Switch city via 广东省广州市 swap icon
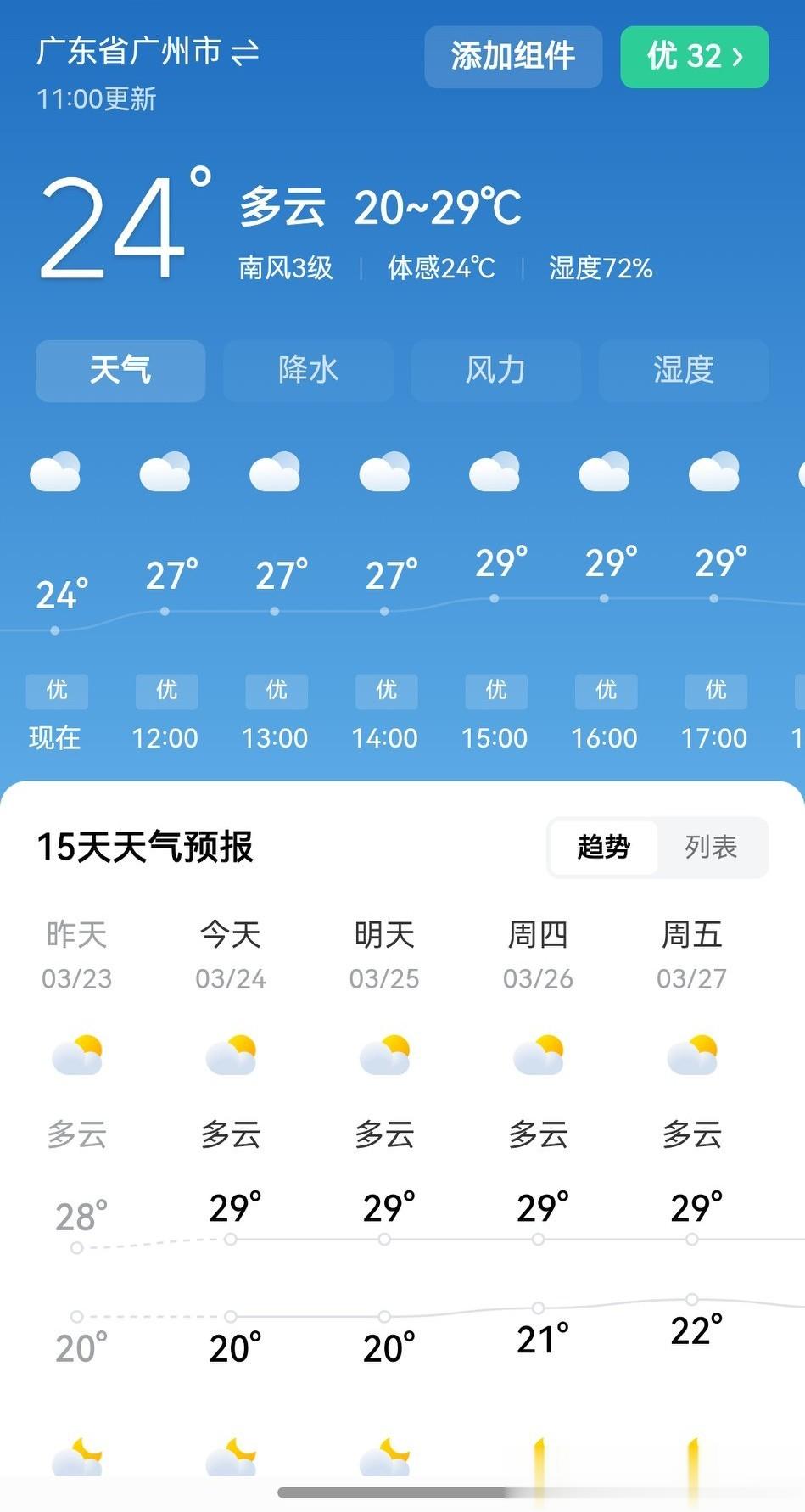 pyautogui.click(x=244, y=53)
